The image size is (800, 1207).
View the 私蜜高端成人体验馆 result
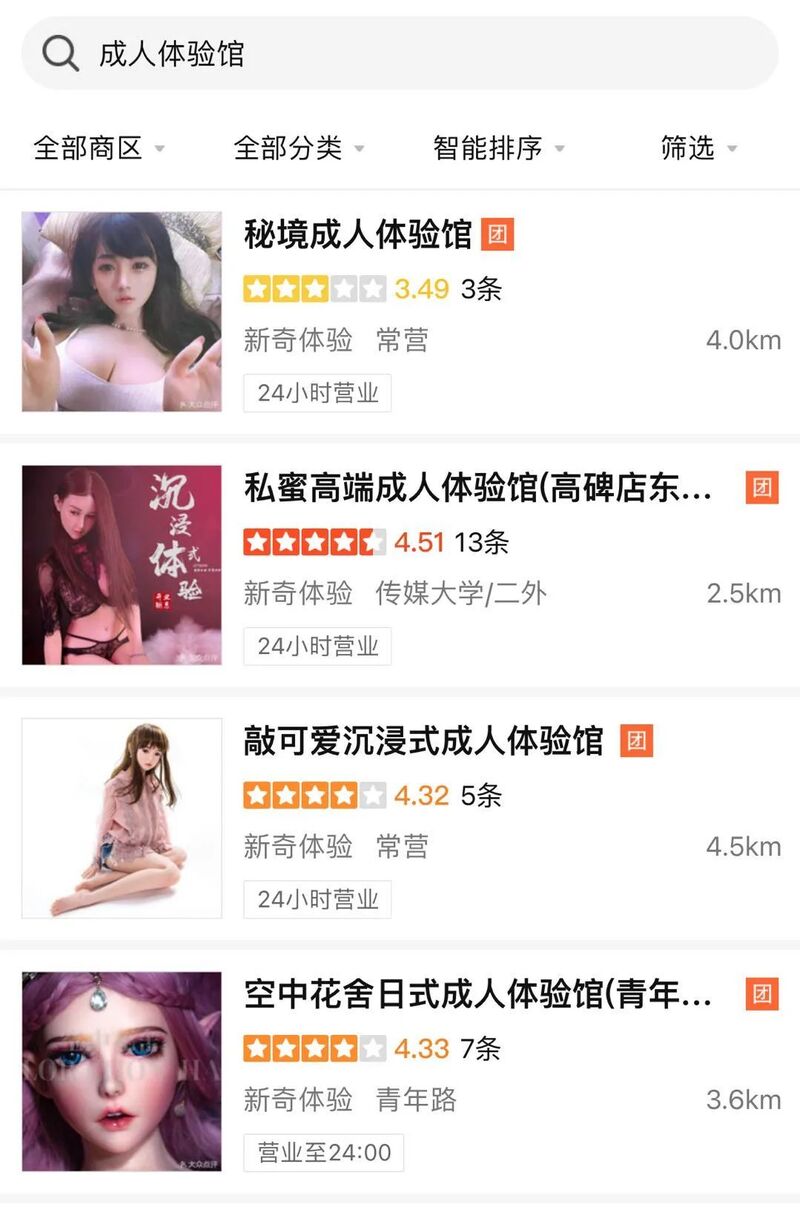tap(478, 488)
